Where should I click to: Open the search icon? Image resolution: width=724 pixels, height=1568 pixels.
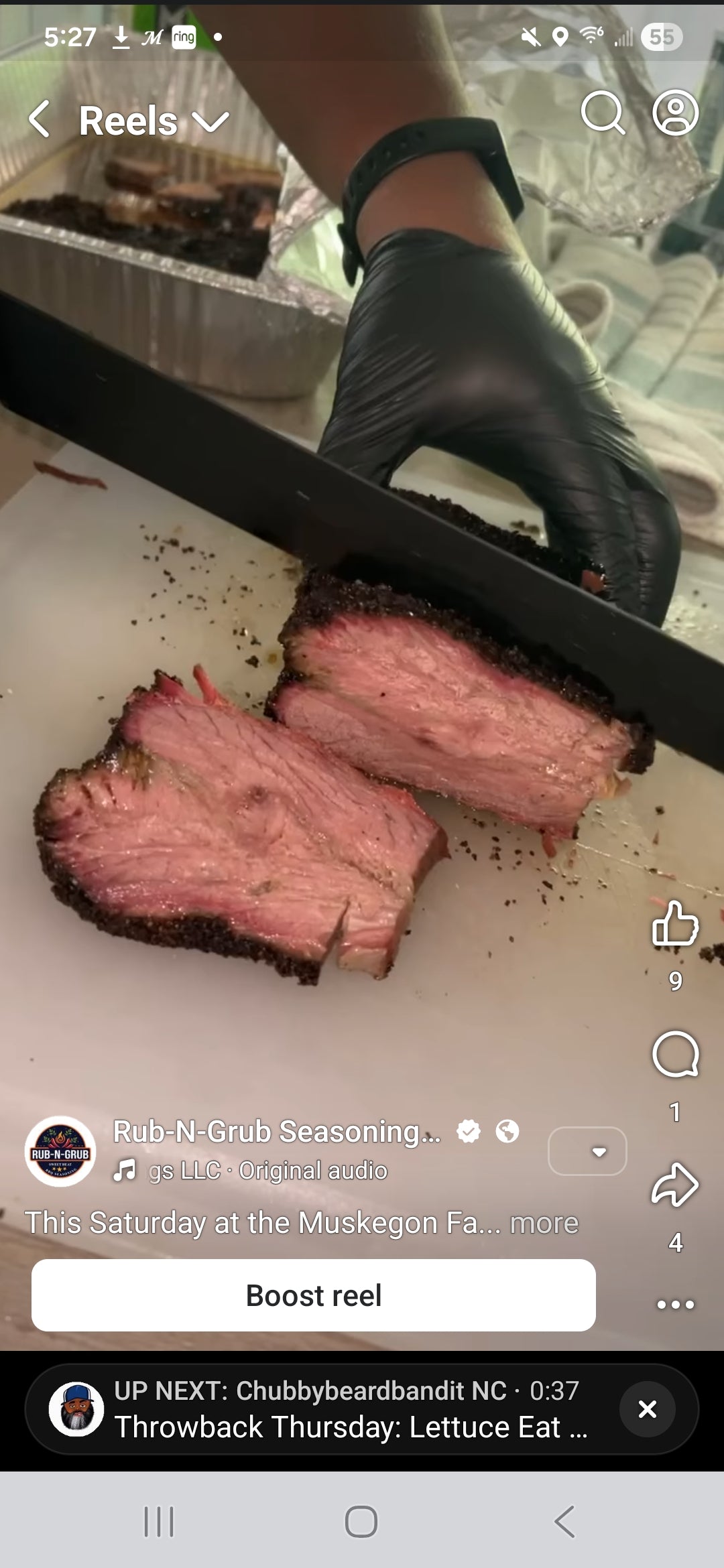602,114
